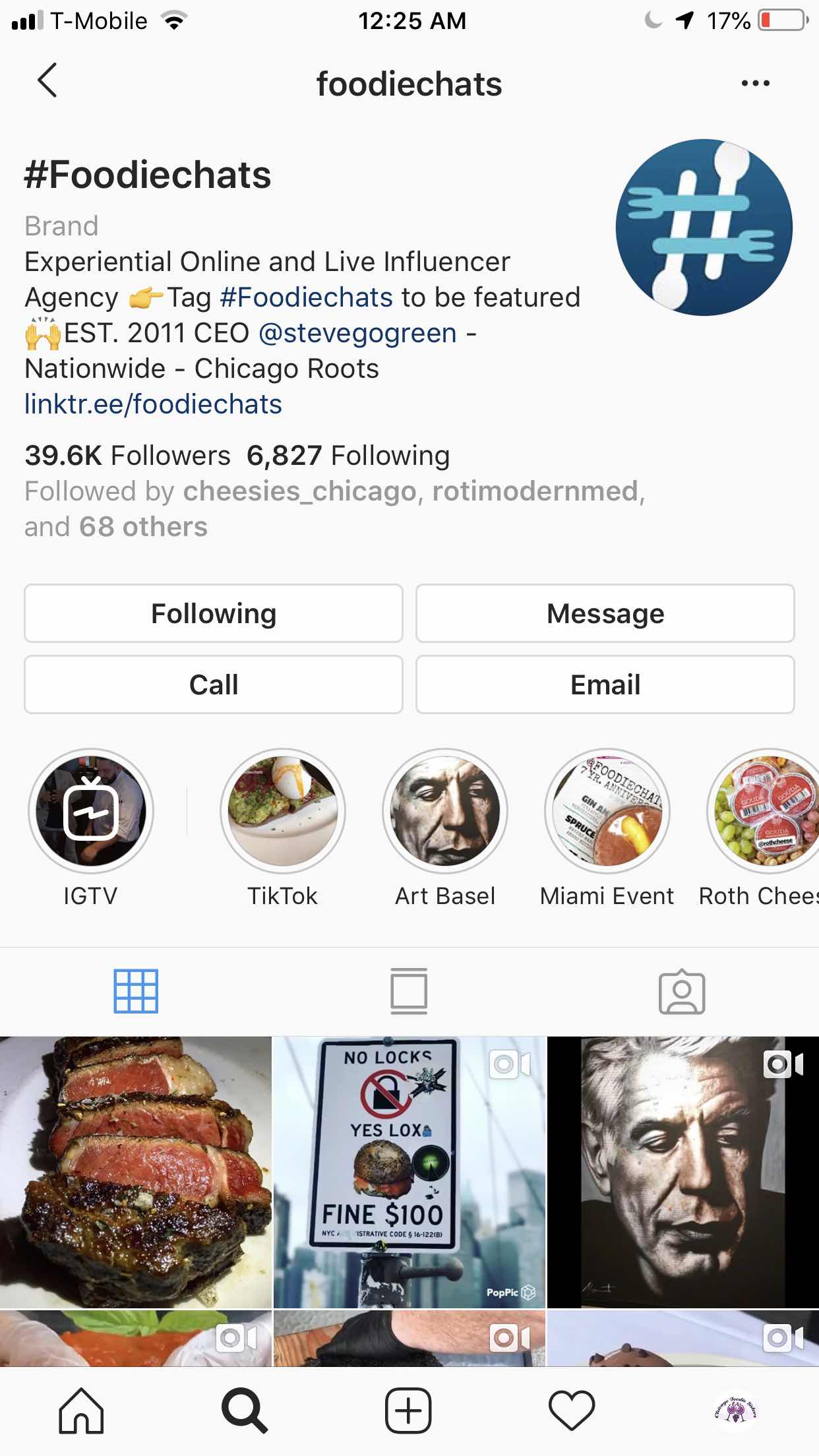Viewport: 819px width, 1456px height.
Task: Open the linktr.ee/foodiechats link
Action: pyautogui.click(x=153, y=404)
